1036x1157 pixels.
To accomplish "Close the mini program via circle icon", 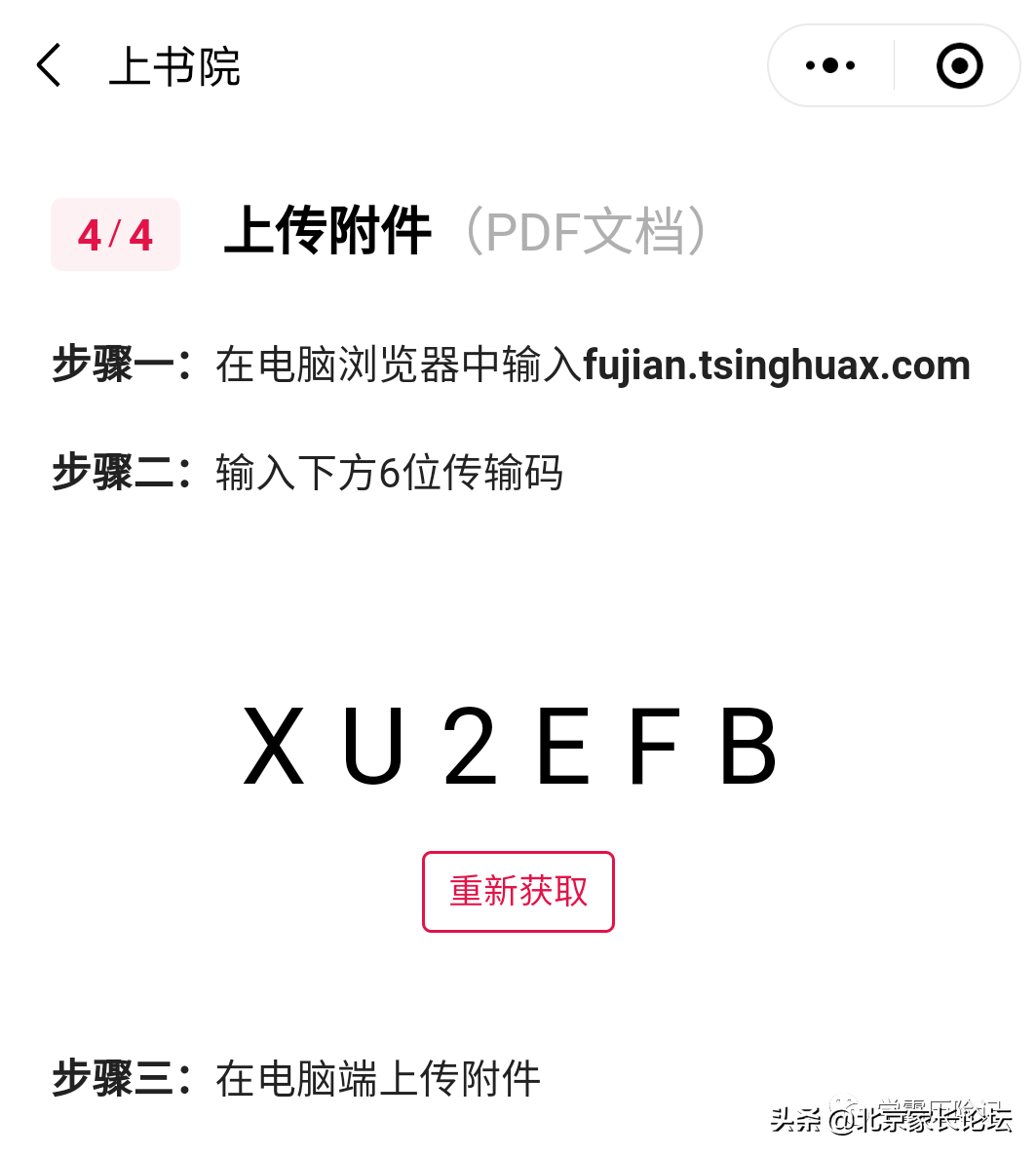I will [959, 66].
